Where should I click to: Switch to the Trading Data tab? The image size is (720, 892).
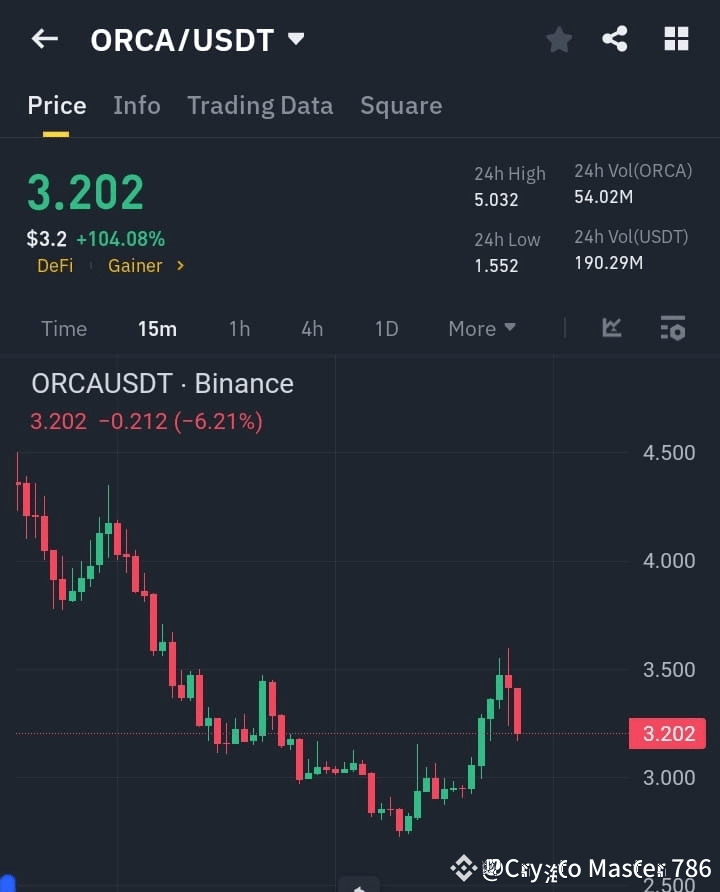pyautogui.click(x=260, y=105)
